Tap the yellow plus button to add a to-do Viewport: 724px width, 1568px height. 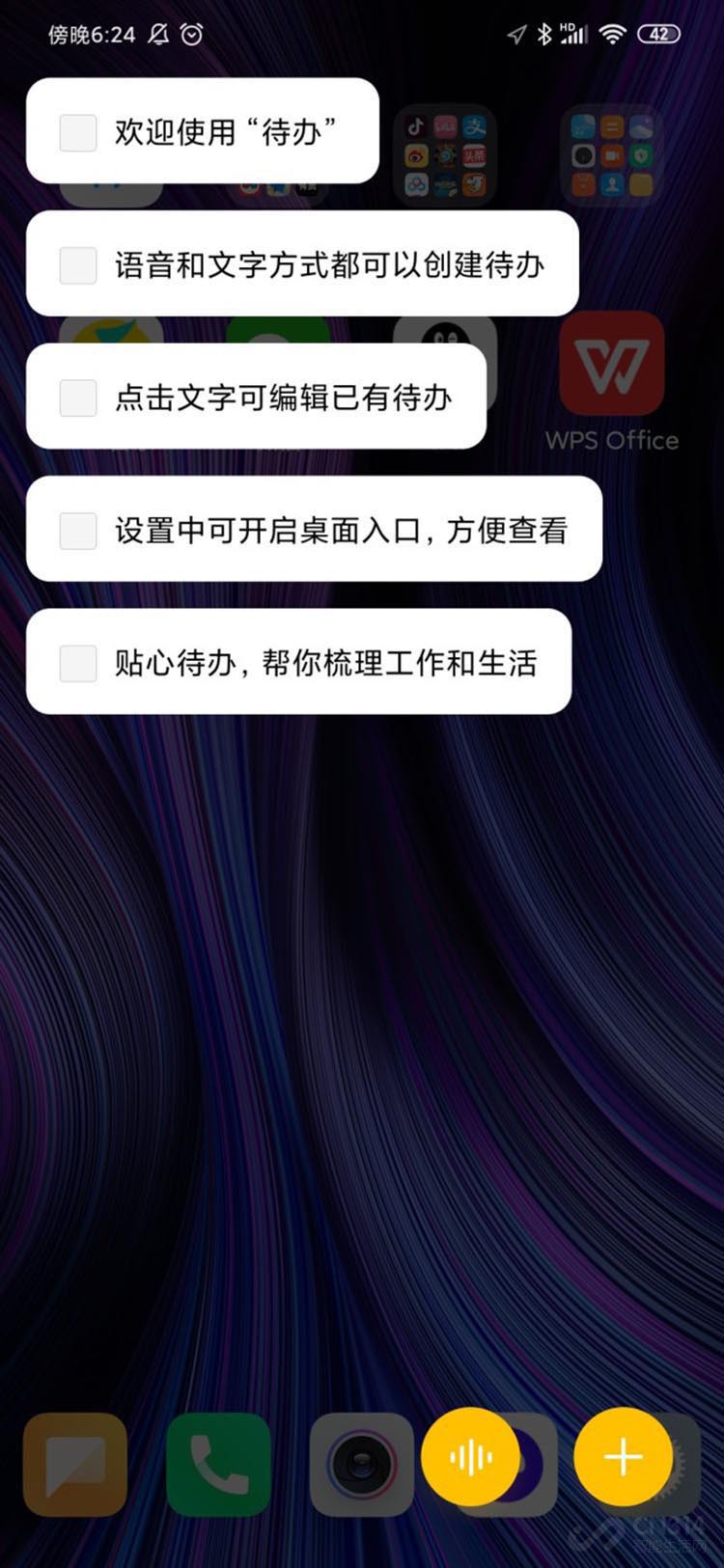(x=624, y=1458)
